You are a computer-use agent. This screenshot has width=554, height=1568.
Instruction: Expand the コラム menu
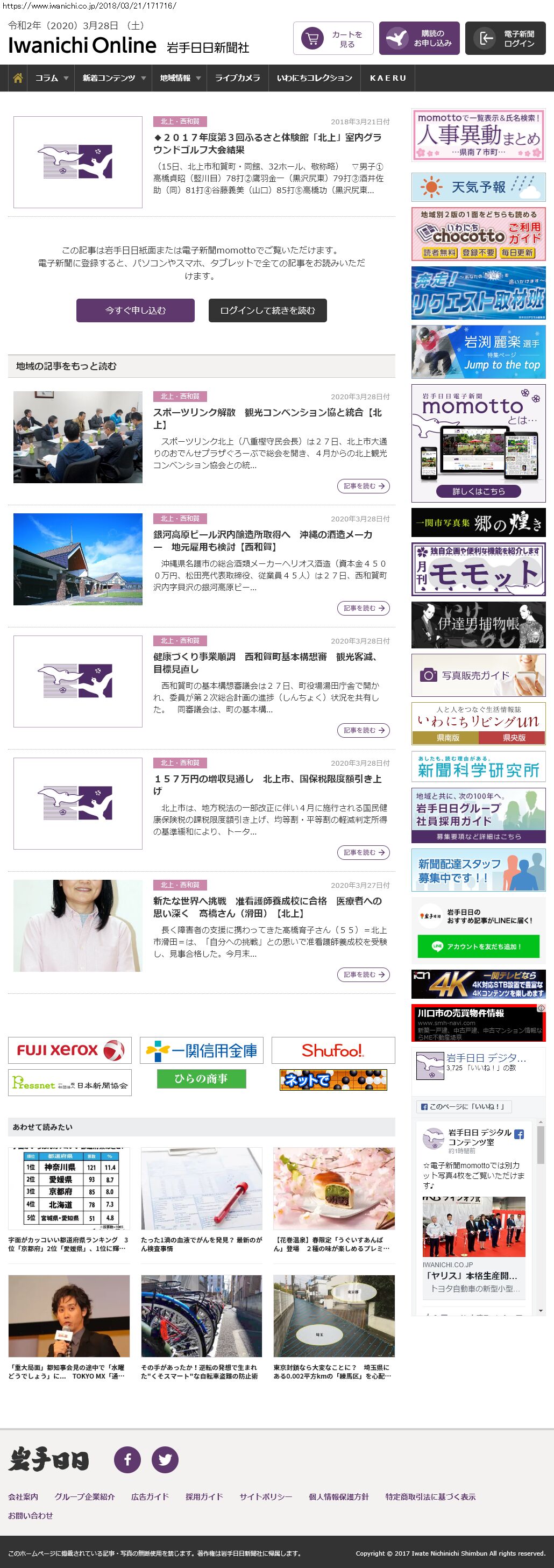click(51, 78)
